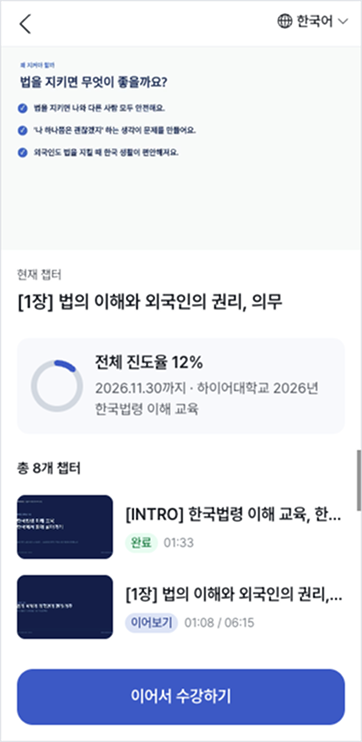Play the lecture video at the top

coord(181,148)
